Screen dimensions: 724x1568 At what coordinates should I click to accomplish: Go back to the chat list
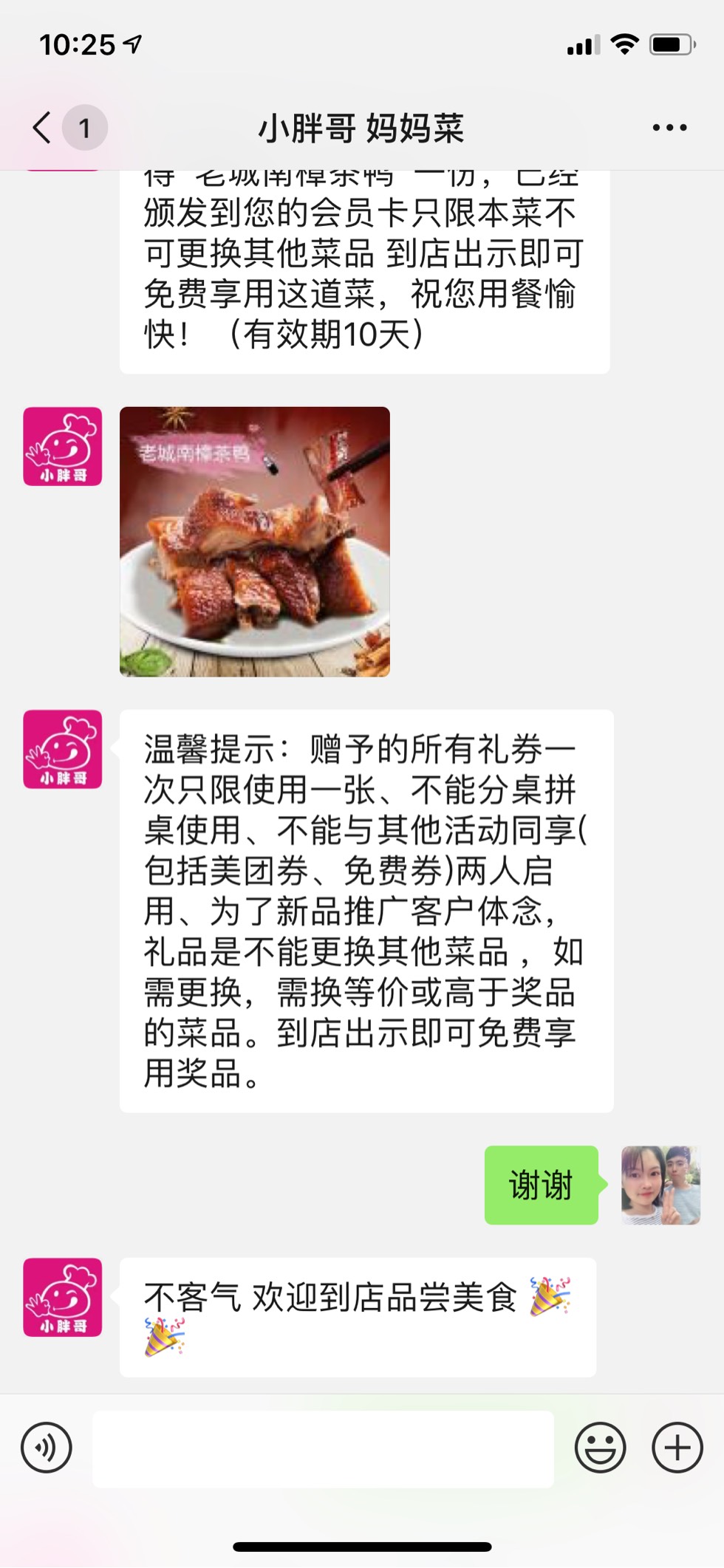click(x=43, y=128)
